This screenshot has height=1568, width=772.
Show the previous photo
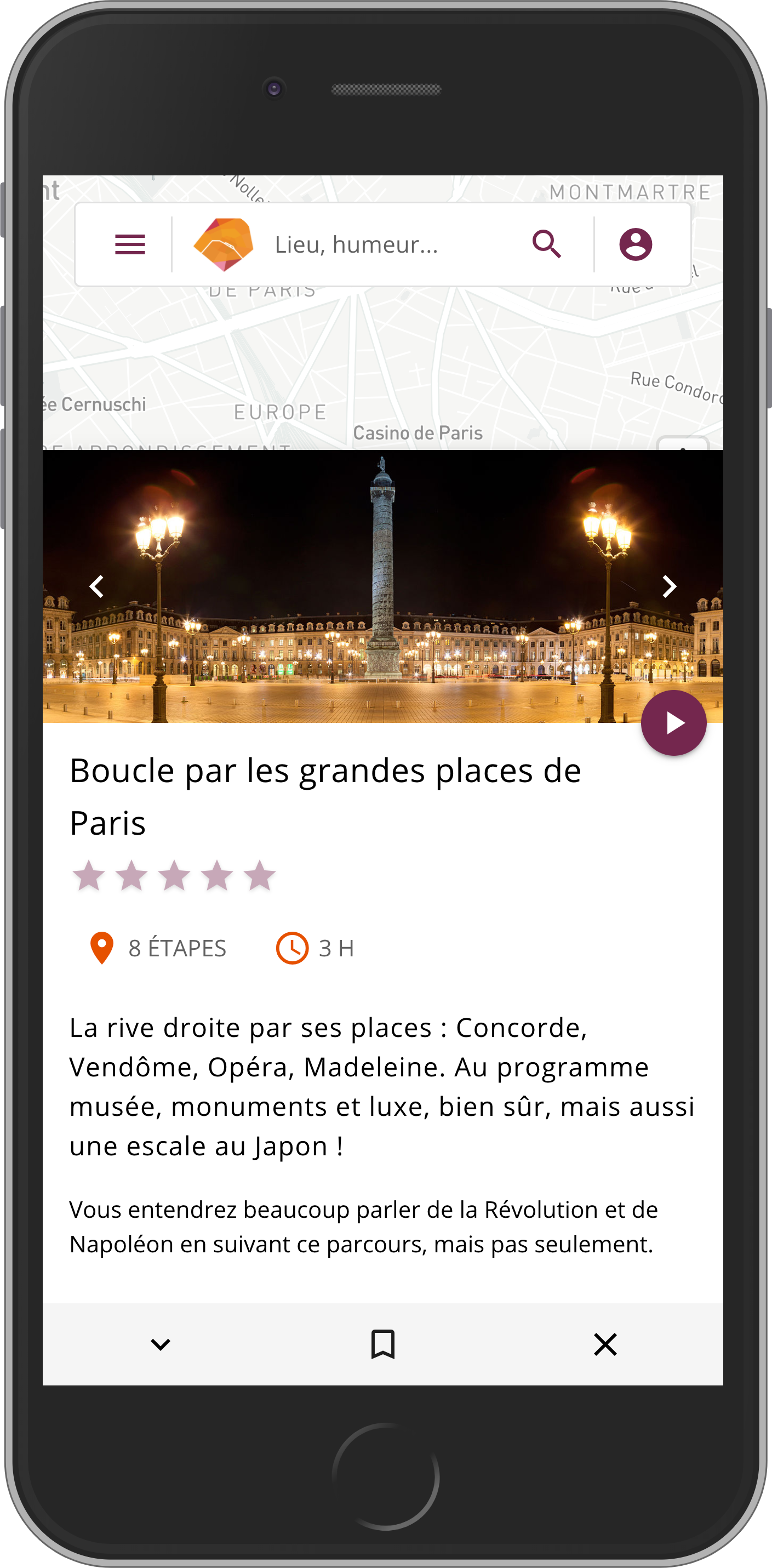[x=97, y=586]
